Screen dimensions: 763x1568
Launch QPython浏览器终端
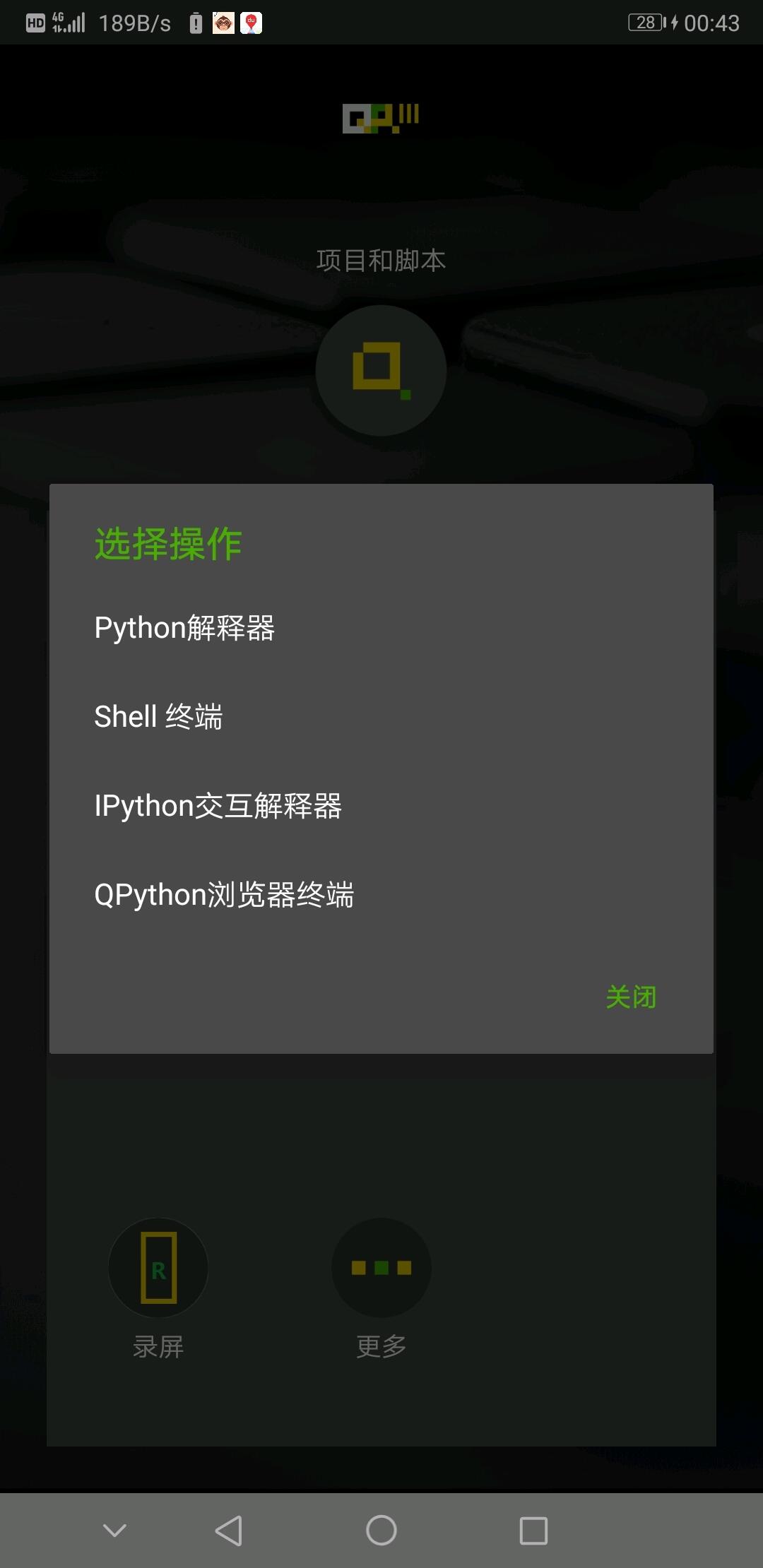381,895
